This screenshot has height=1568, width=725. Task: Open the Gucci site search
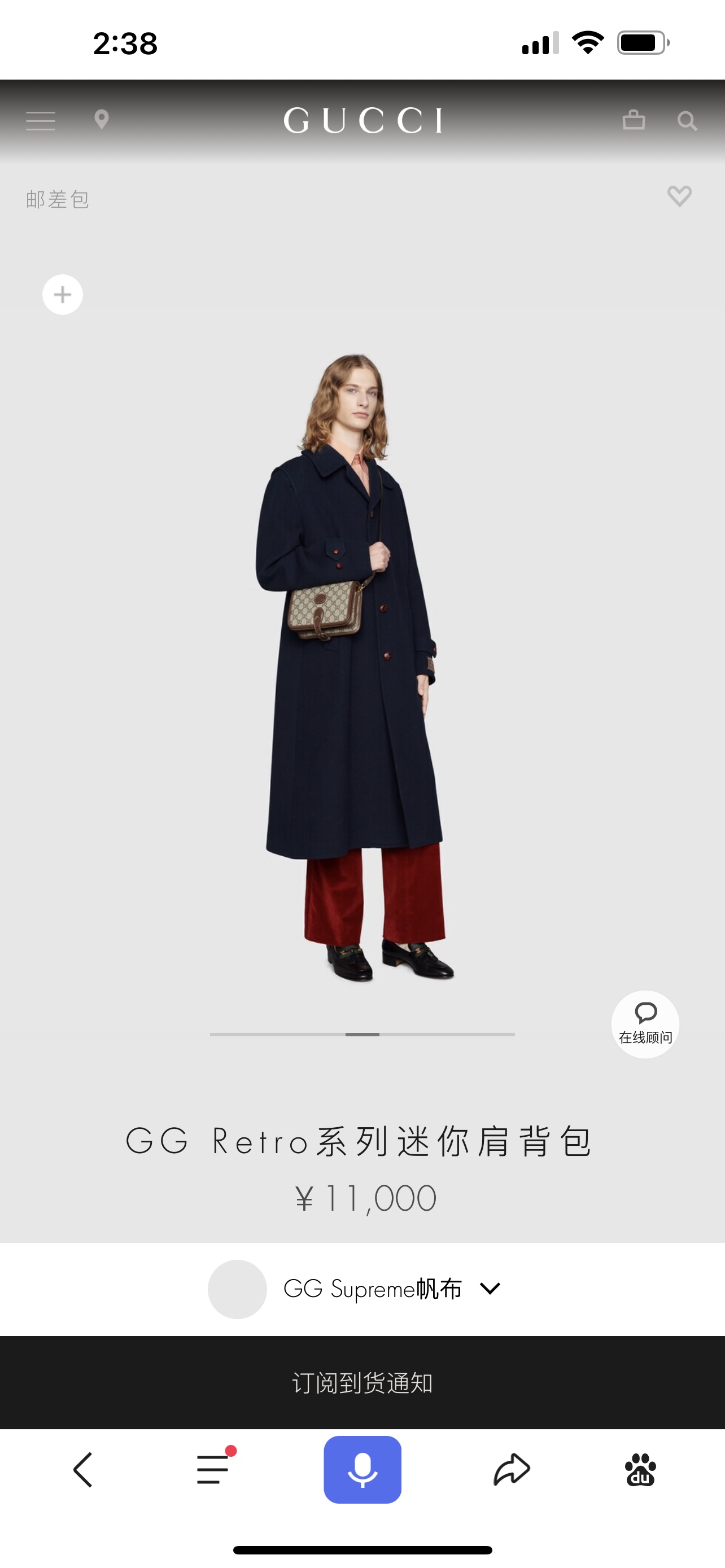tap(687, 121)
